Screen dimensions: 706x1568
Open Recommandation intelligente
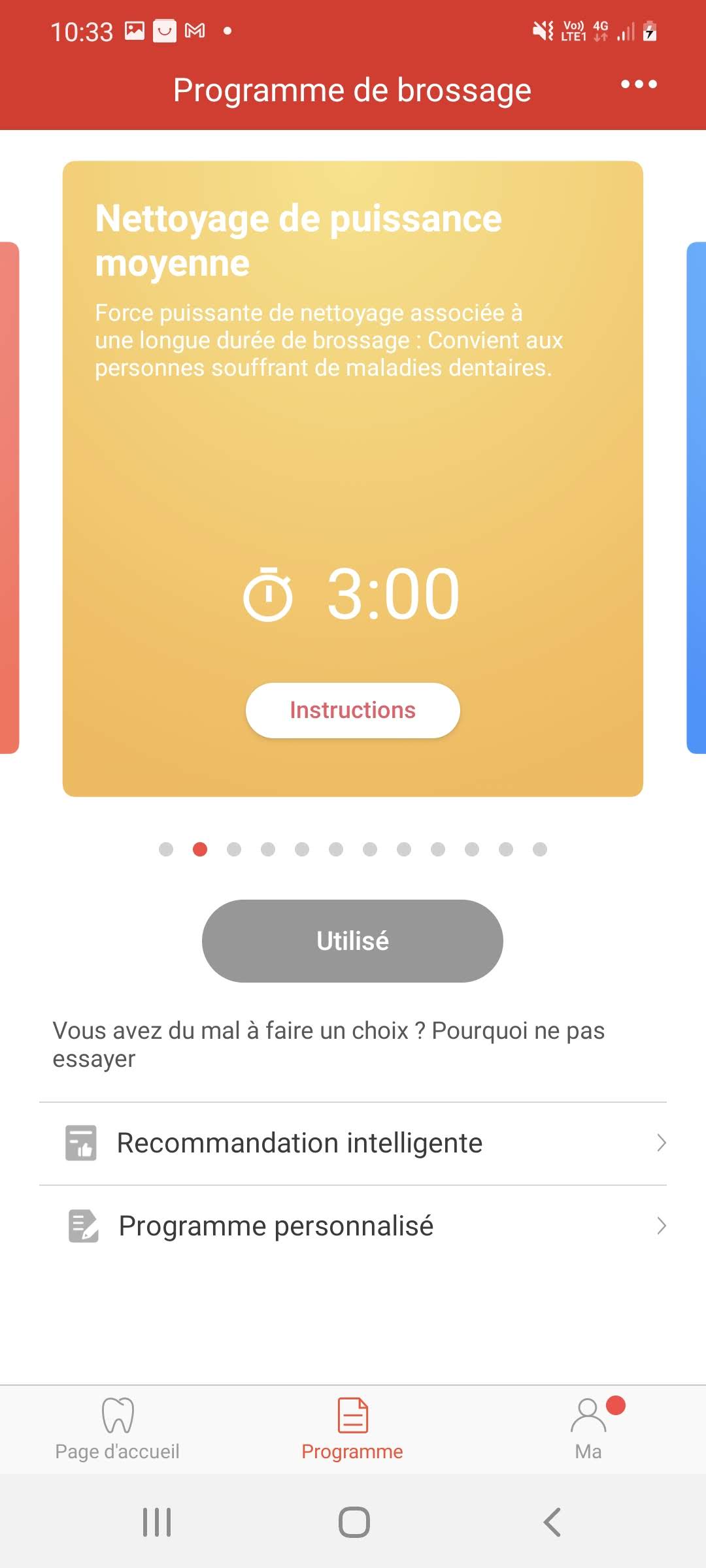coord(353,1143)
